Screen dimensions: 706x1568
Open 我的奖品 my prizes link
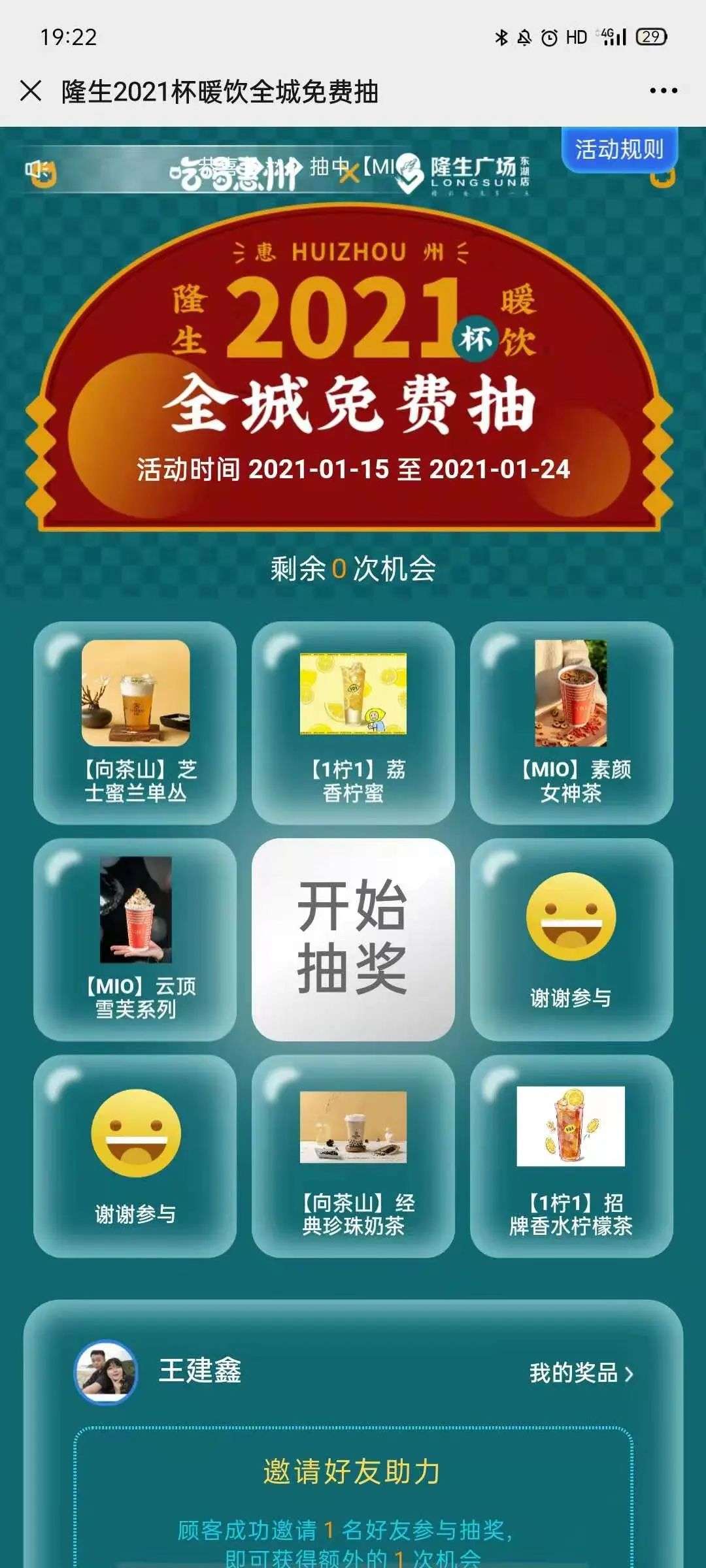(x=580, y=1373)
